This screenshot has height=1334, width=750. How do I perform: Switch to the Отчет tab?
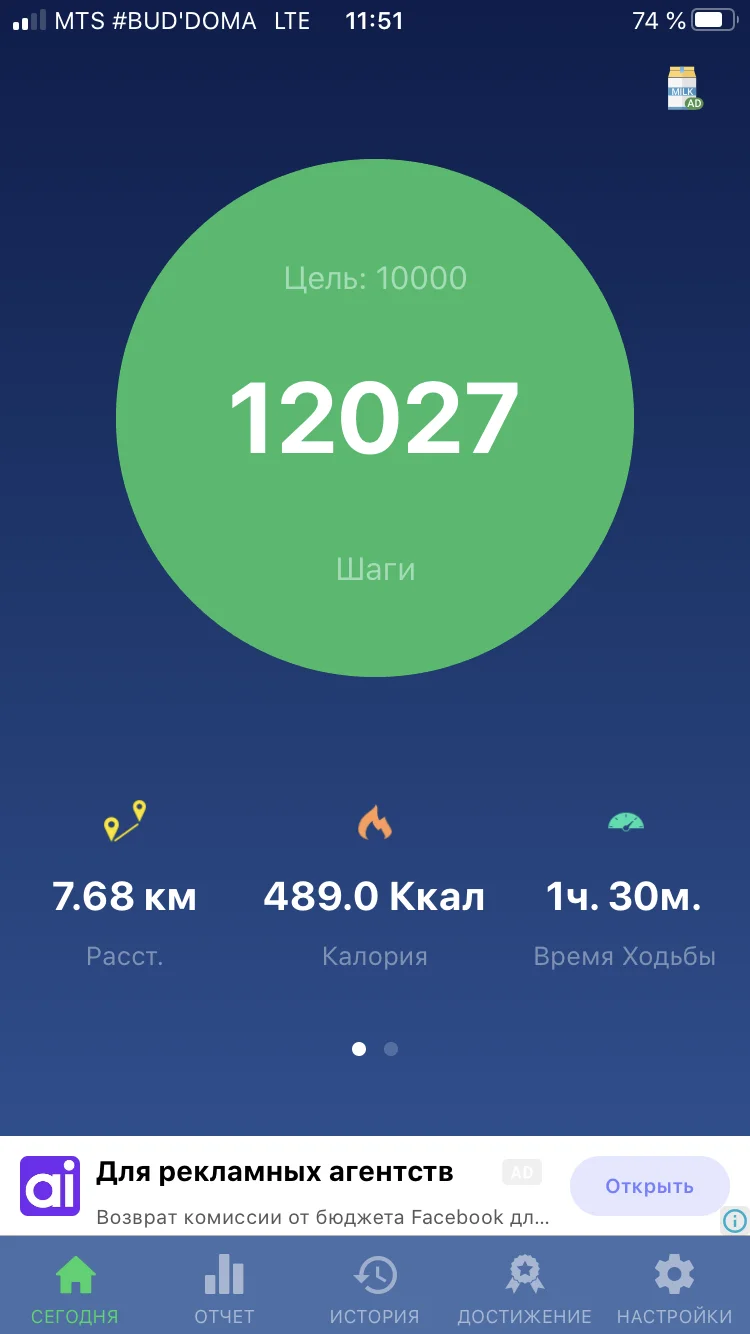(x=223, y=1285)
